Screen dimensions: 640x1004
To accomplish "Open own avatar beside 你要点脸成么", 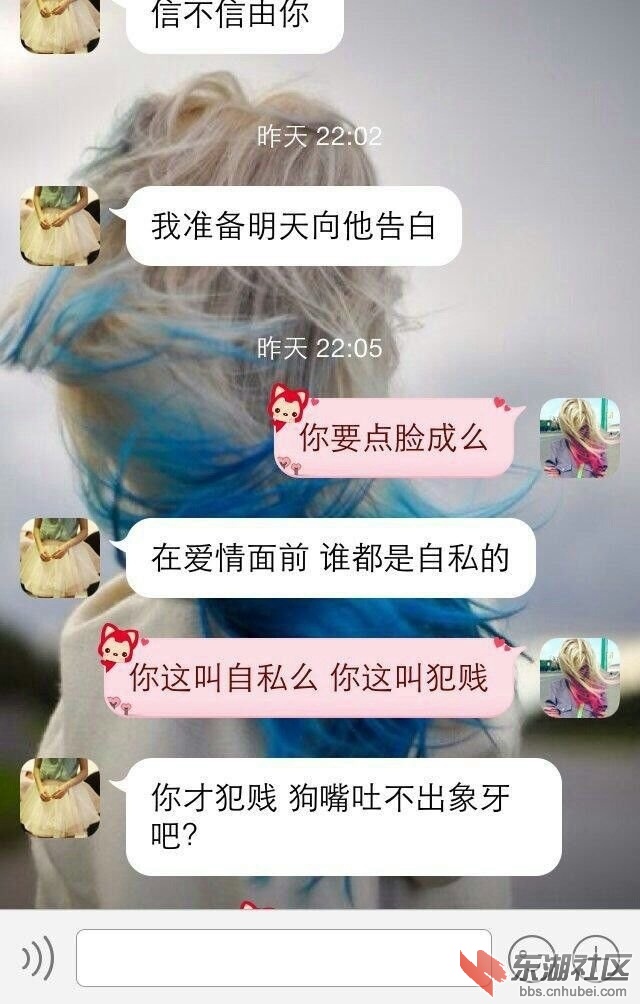I will [x=580, y=438].
